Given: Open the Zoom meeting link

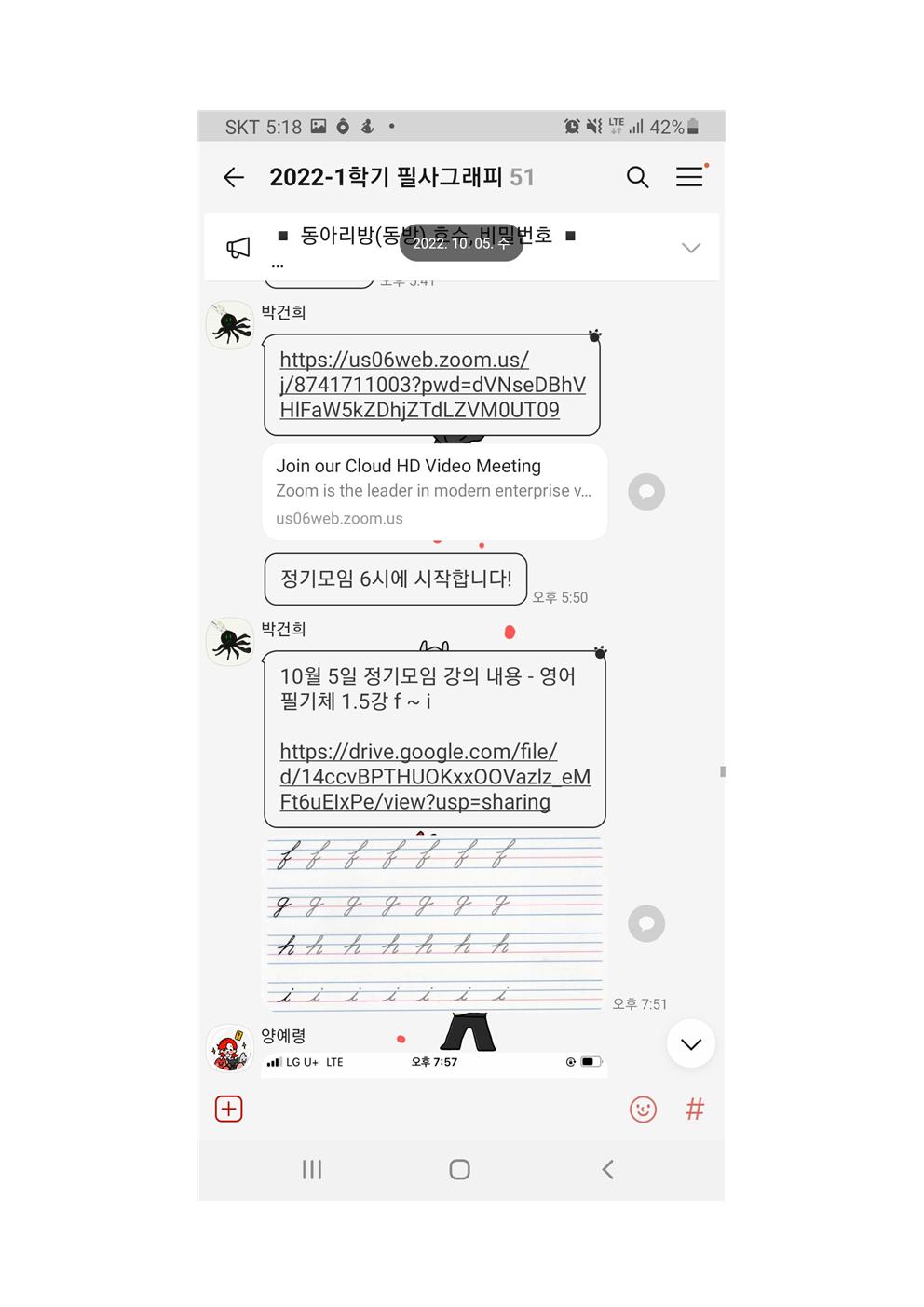Looking at the screenshot, I should click(x=432, y=385).
